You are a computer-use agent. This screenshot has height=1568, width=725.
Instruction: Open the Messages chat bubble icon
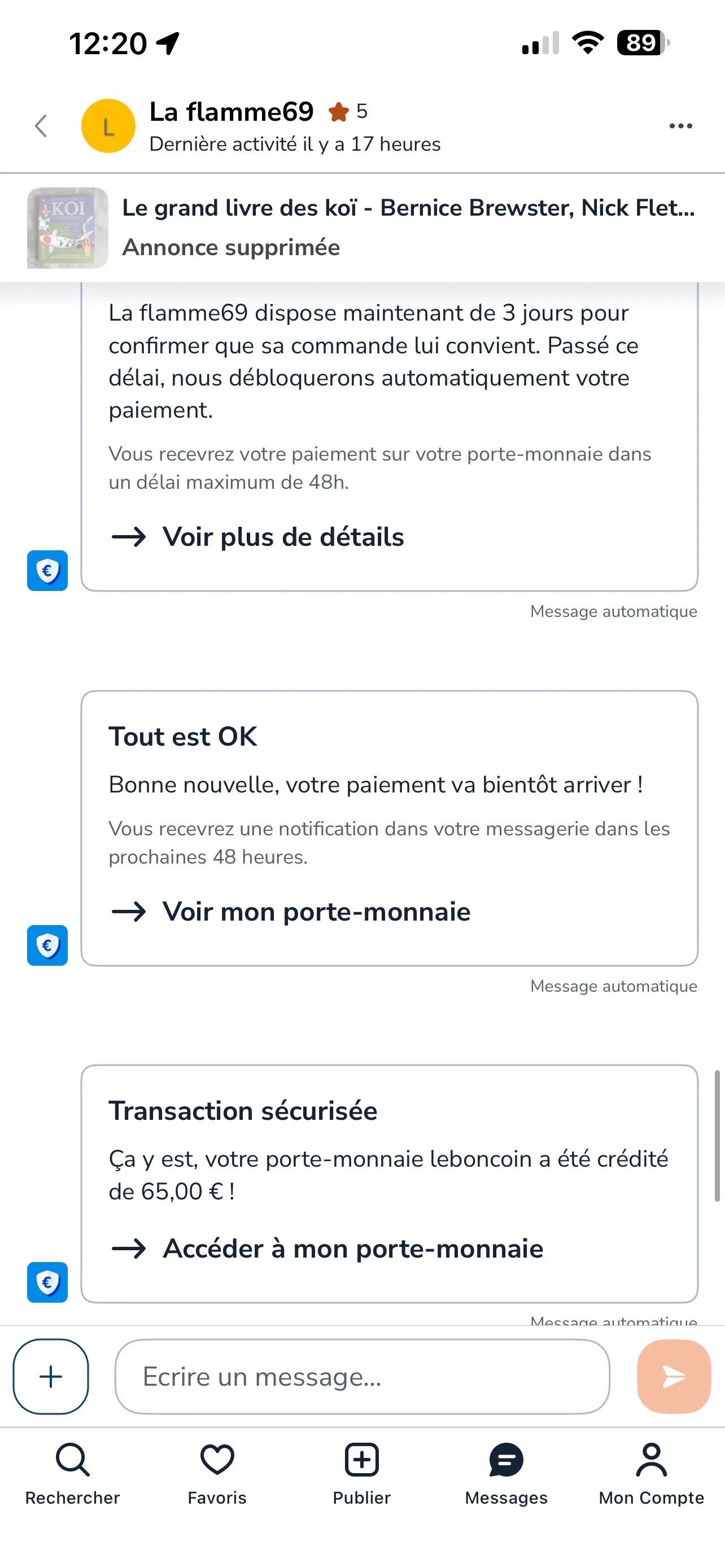coord(505,1459)
